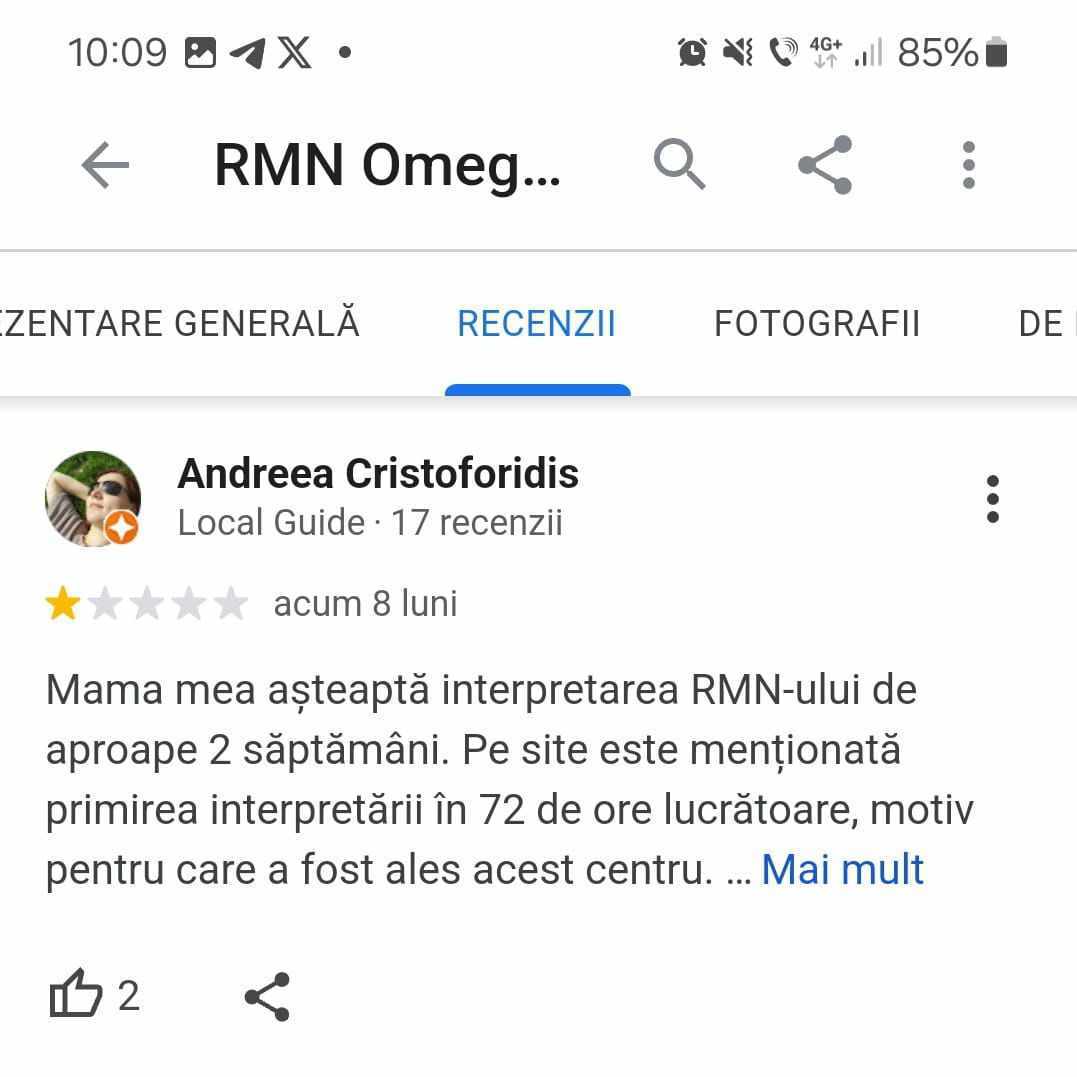Open Andreea Cristoforidis's reviewer profile
Viewport: 1077px width, 1077px height.
(x=377, y=474)
